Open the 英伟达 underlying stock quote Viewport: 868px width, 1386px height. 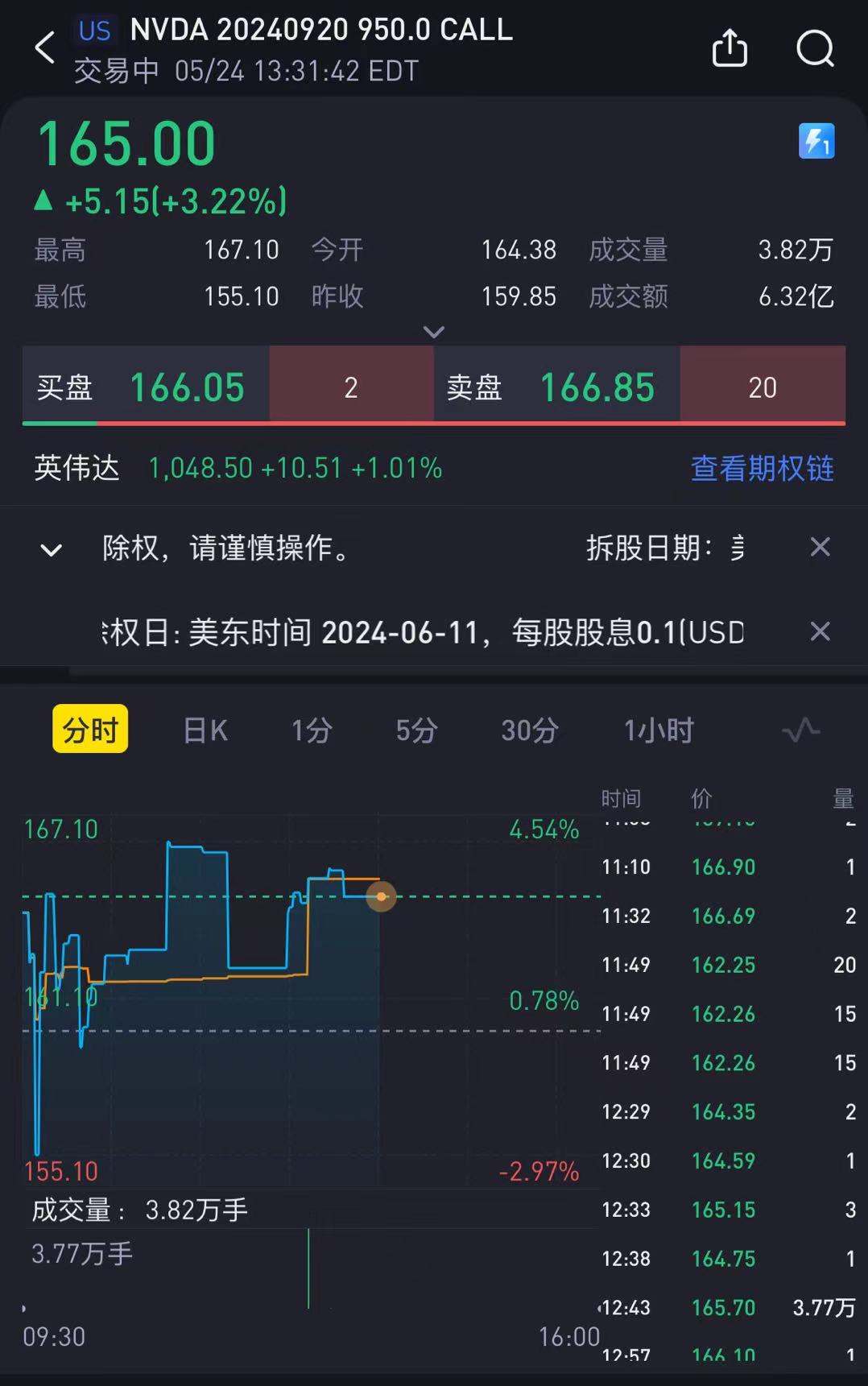tap(77, 468)
